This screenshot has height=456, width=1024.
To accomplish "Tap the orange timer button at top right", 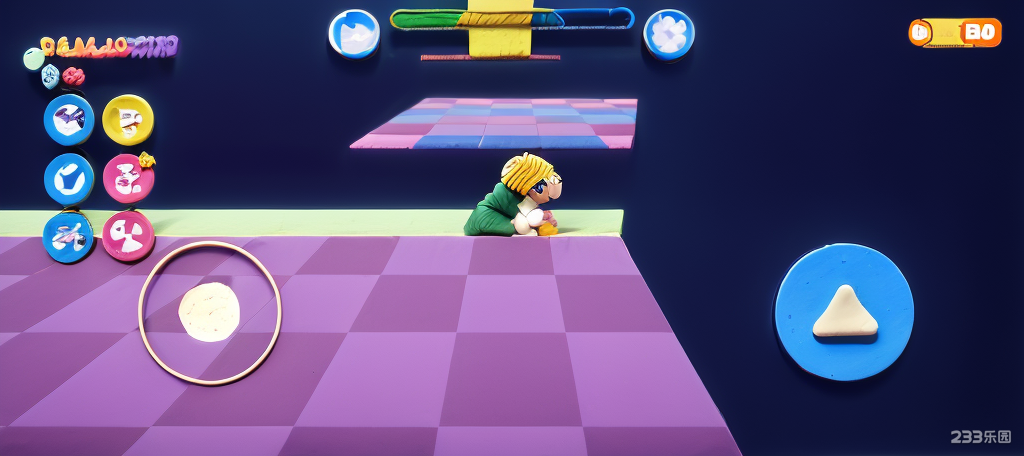I will pyautogui.click(x=954, y=33).
